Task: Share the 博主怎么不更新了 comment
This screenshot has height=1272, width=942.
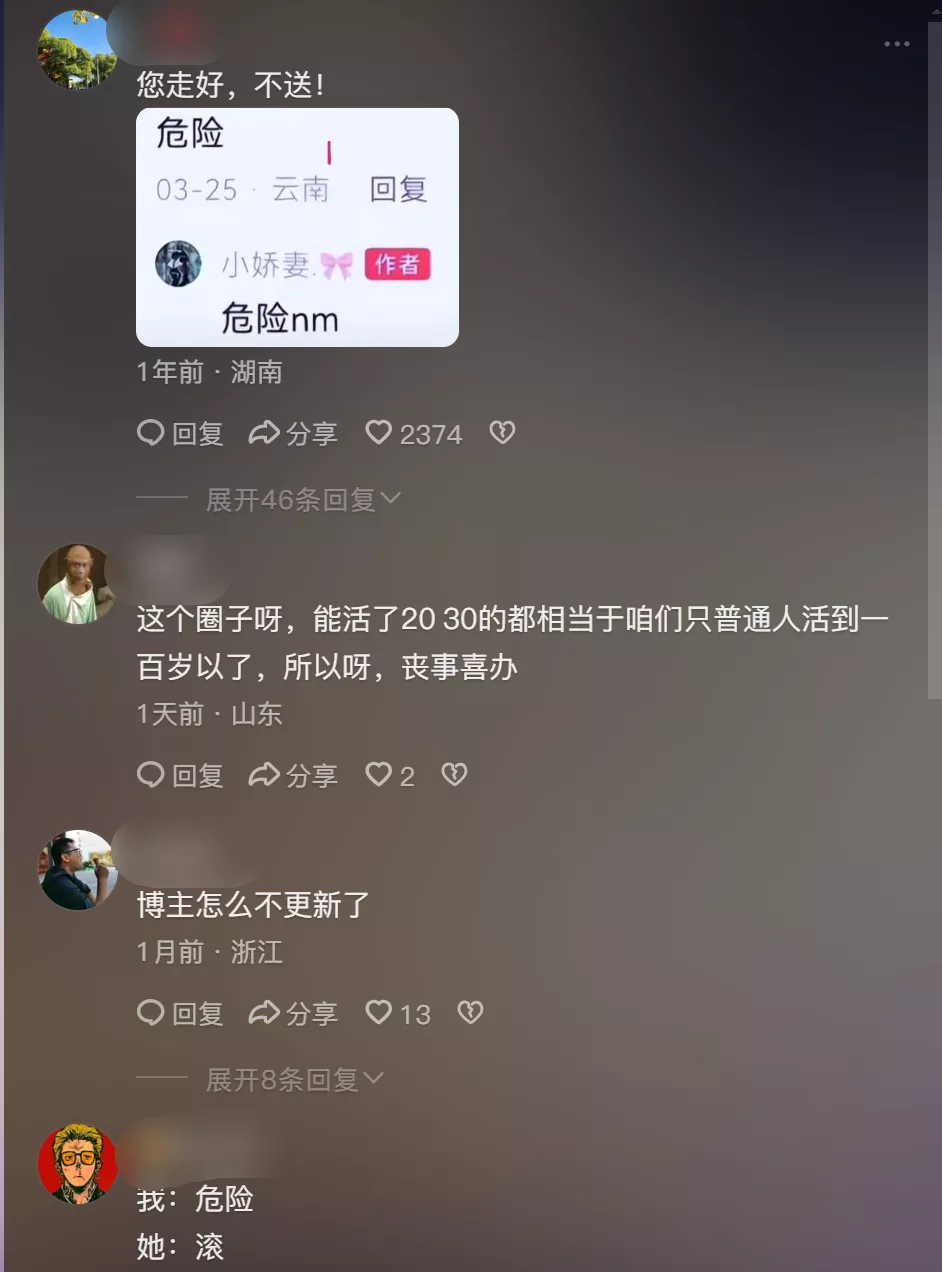Action: click(x=293, y=1014)
